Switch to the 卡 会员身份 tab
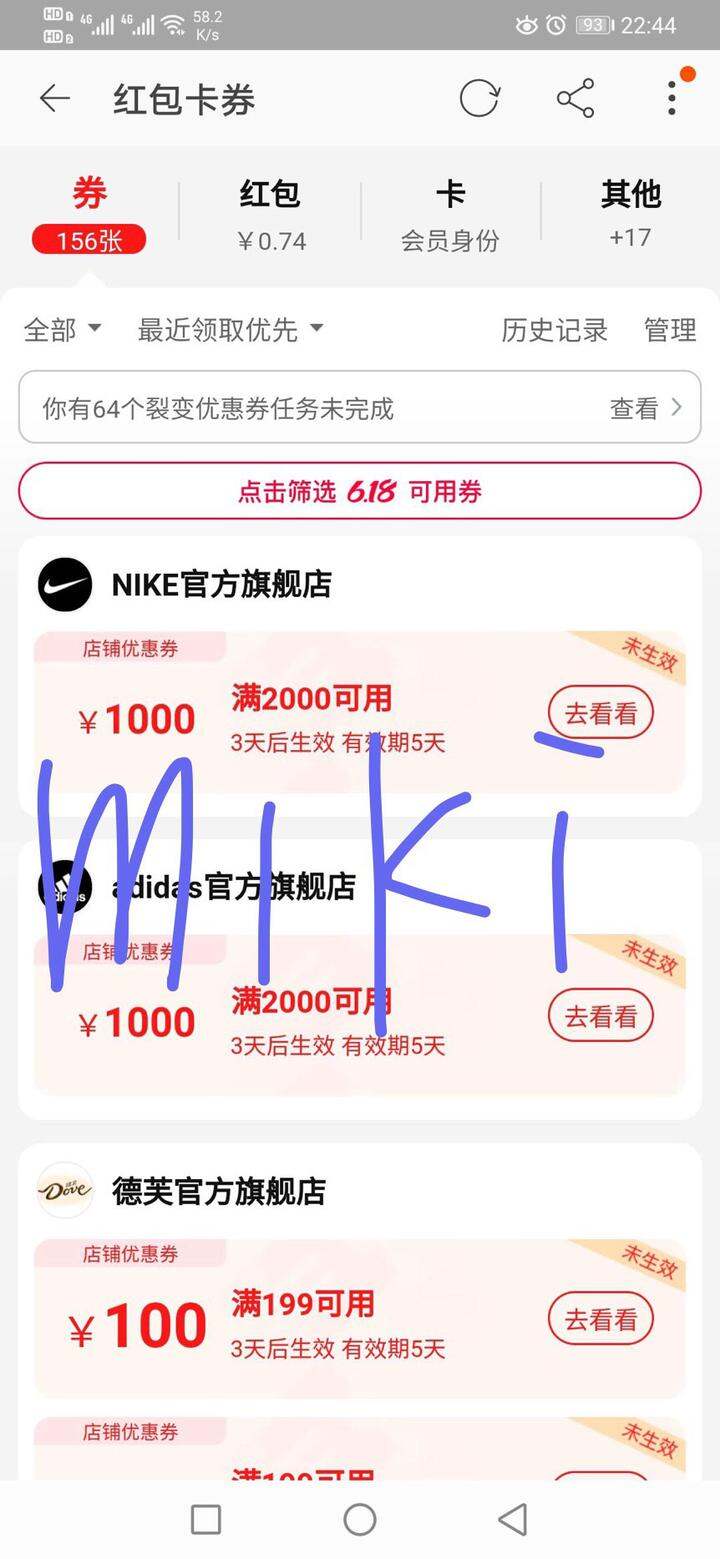The image size is (720, 1559). point(450,215)
